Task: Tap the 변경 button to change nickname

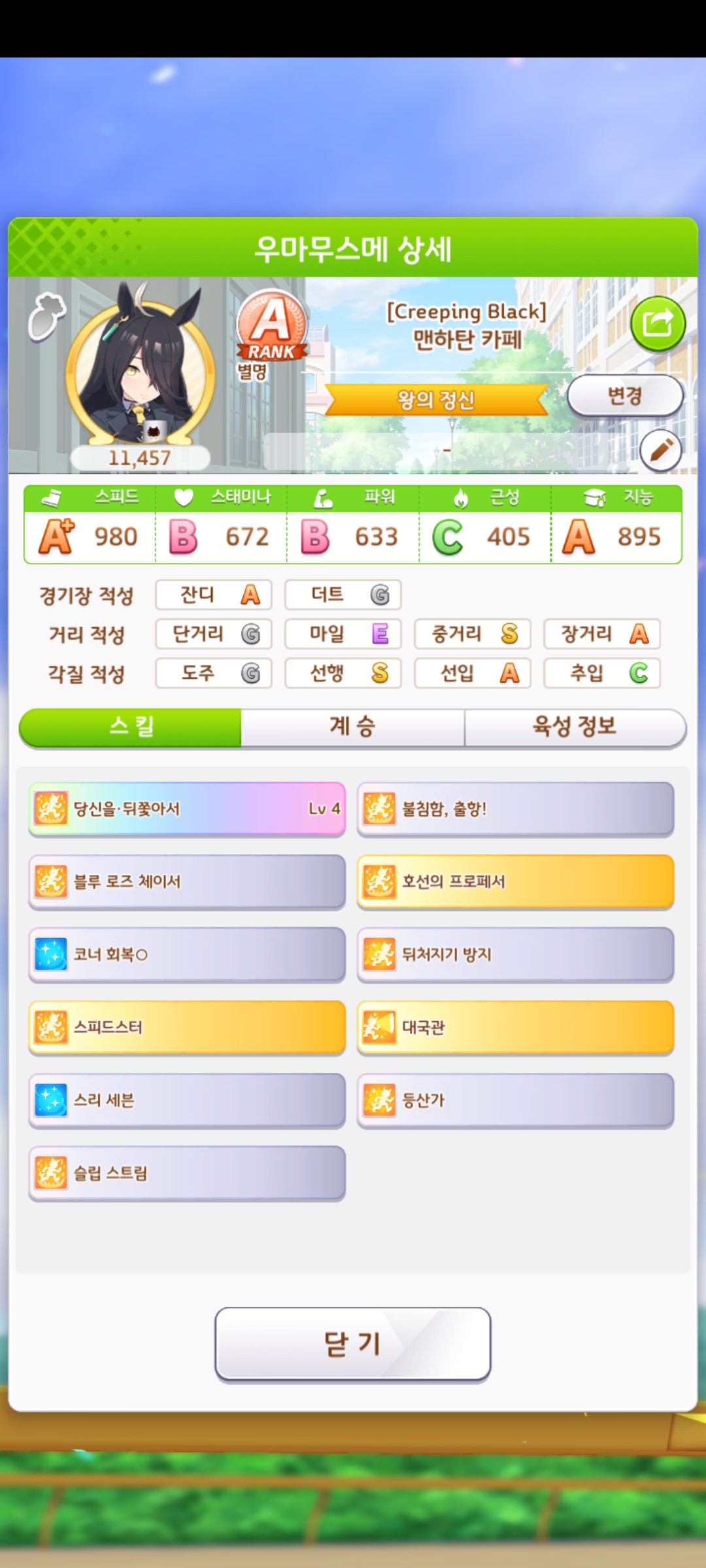Action: (625, 396)
